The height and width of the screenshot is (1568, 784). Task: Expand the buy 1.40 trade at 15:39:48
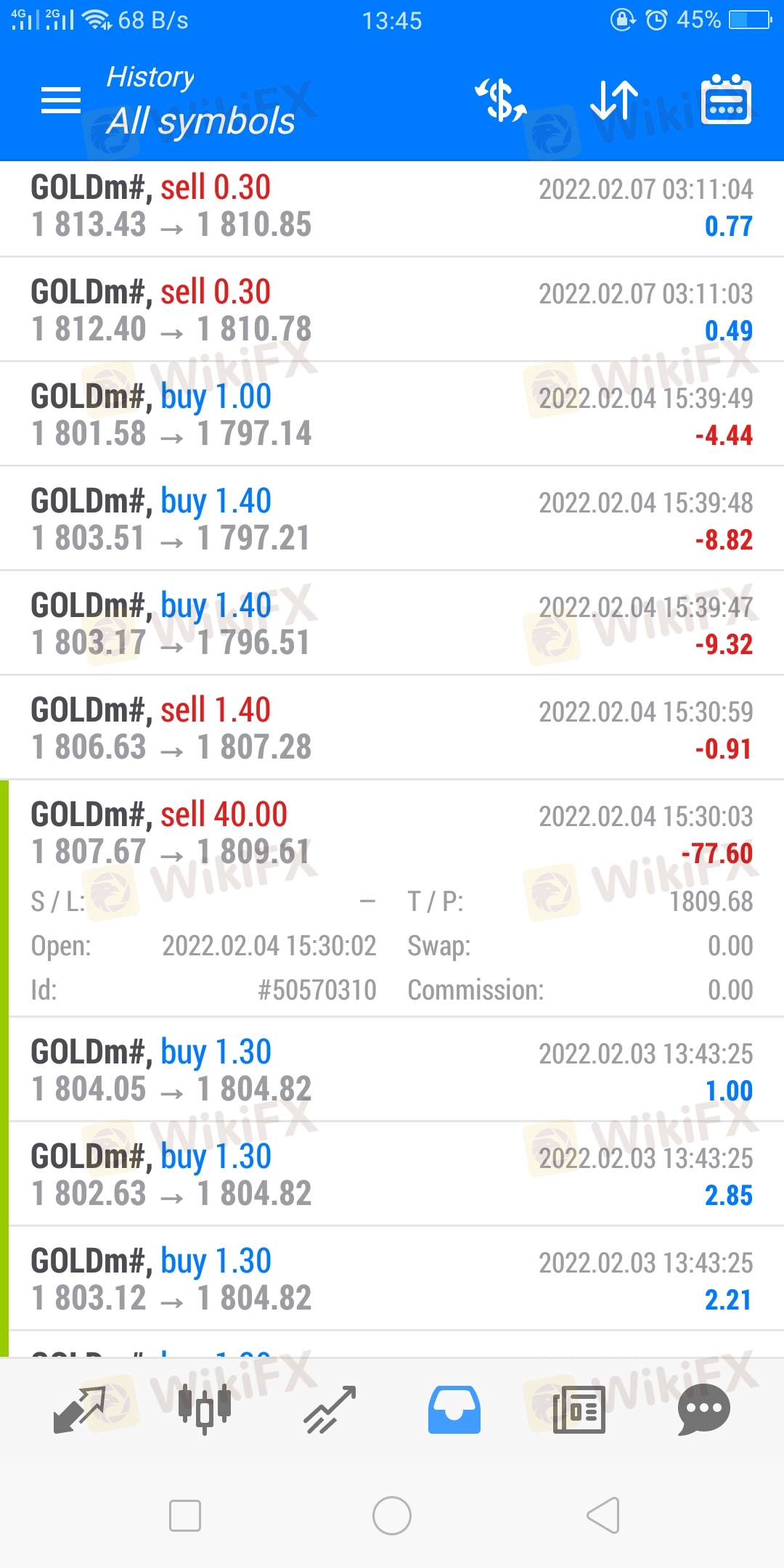pos(392,519)
